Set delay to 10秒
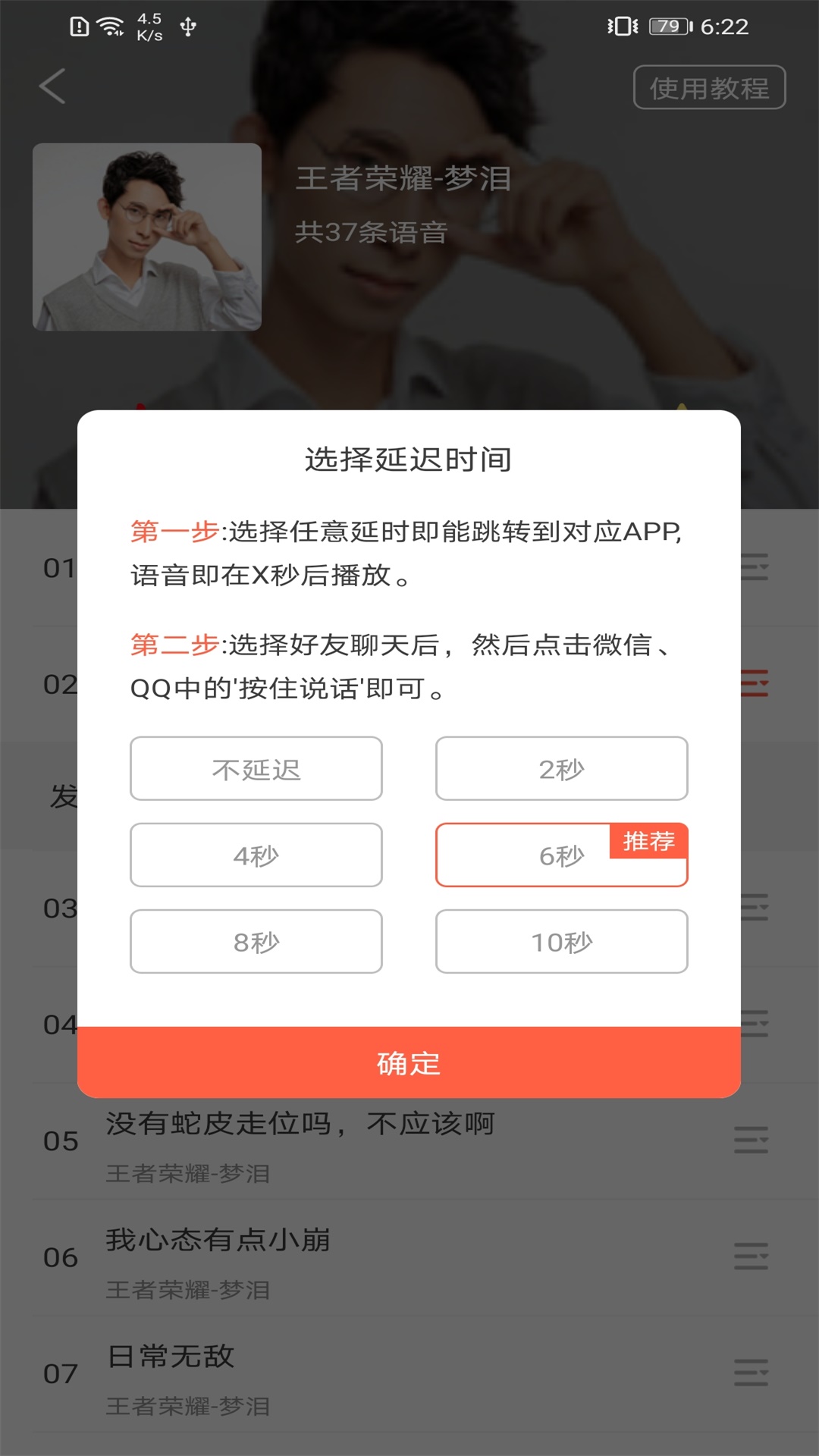819x1456 pixels. [x=561, y=942]
